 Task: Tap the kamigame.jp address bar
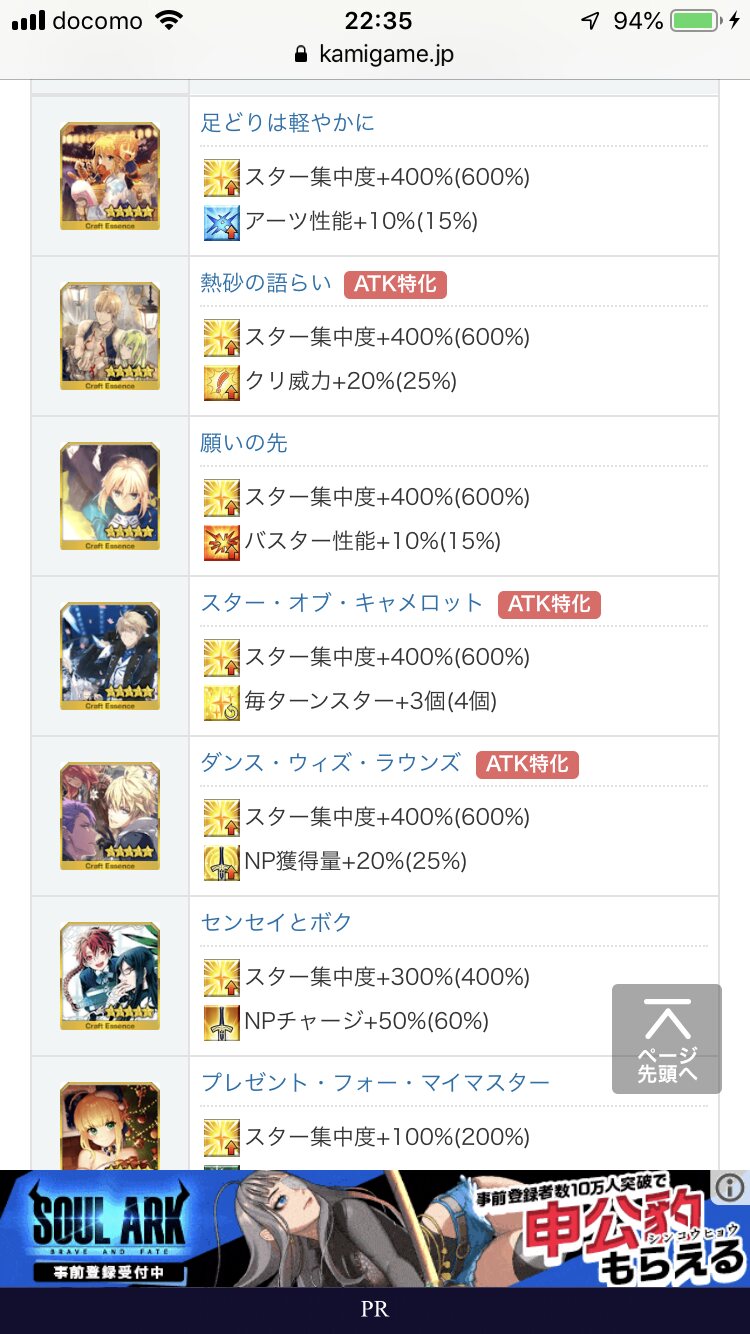point(375,55)
